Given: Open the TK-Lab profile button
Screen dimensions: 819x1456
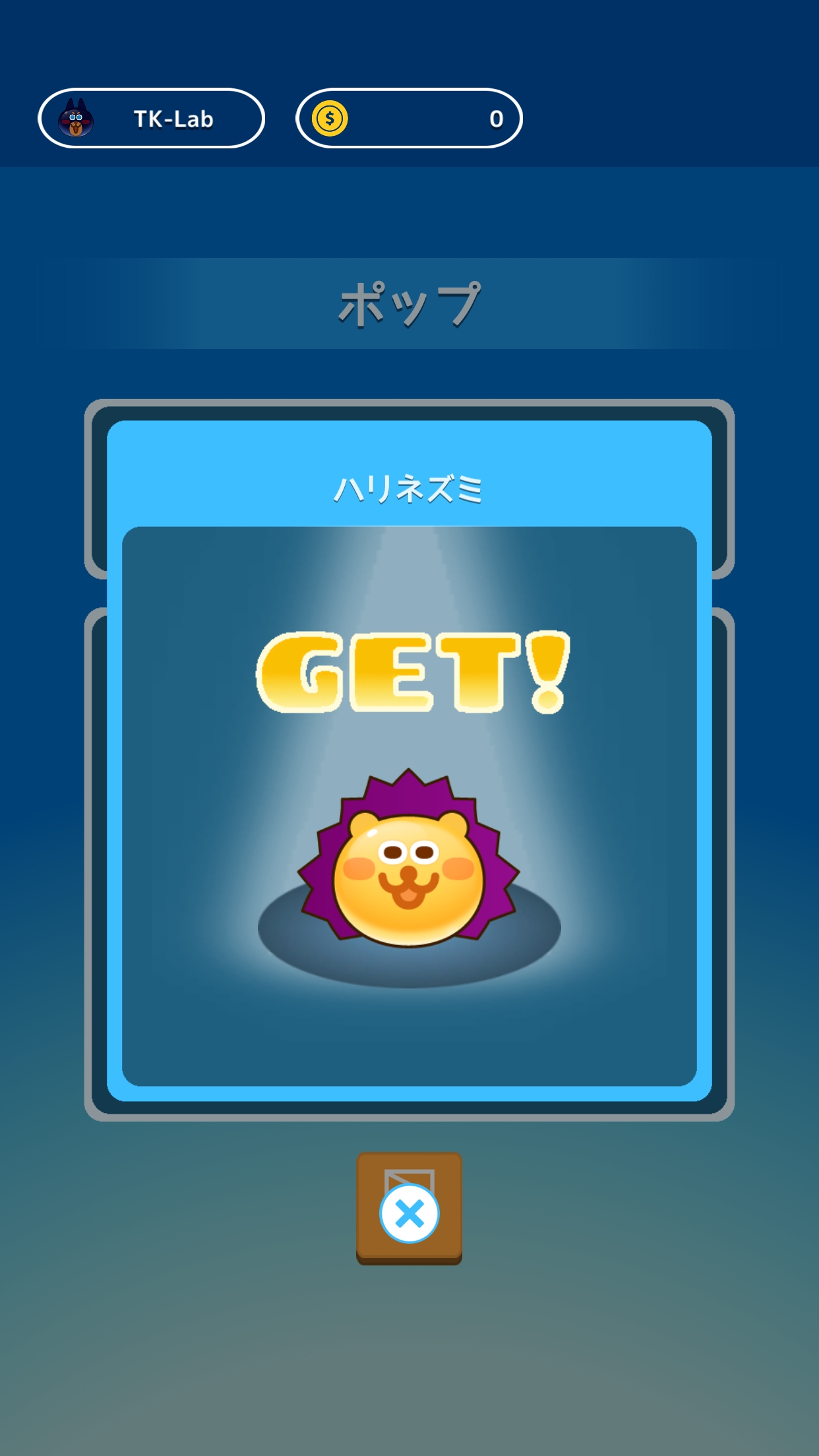Looking at the screenshot, I should (x=152, y=119).
